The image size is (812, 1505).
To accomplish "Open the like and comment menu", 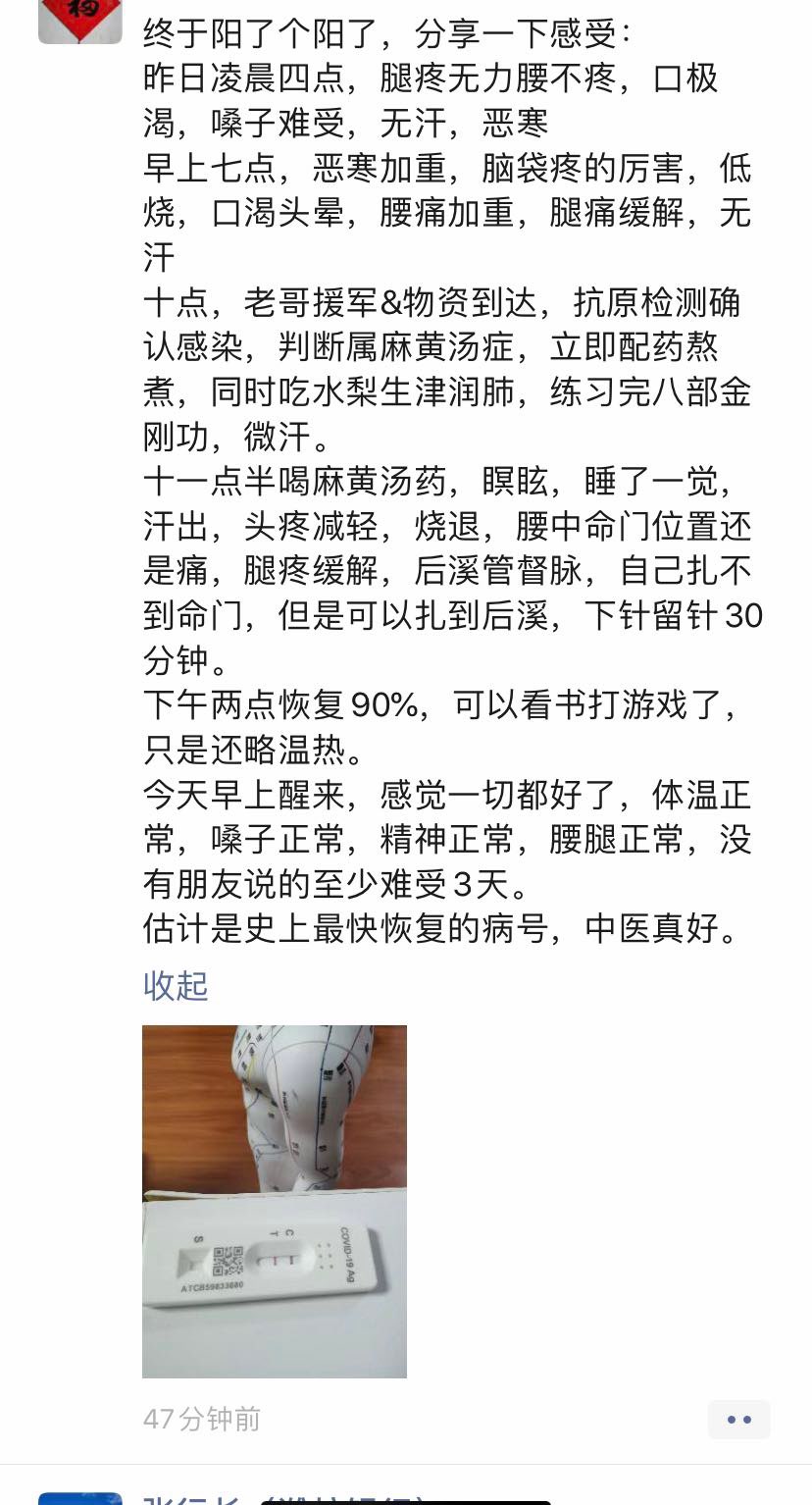I will (738, 1419).
